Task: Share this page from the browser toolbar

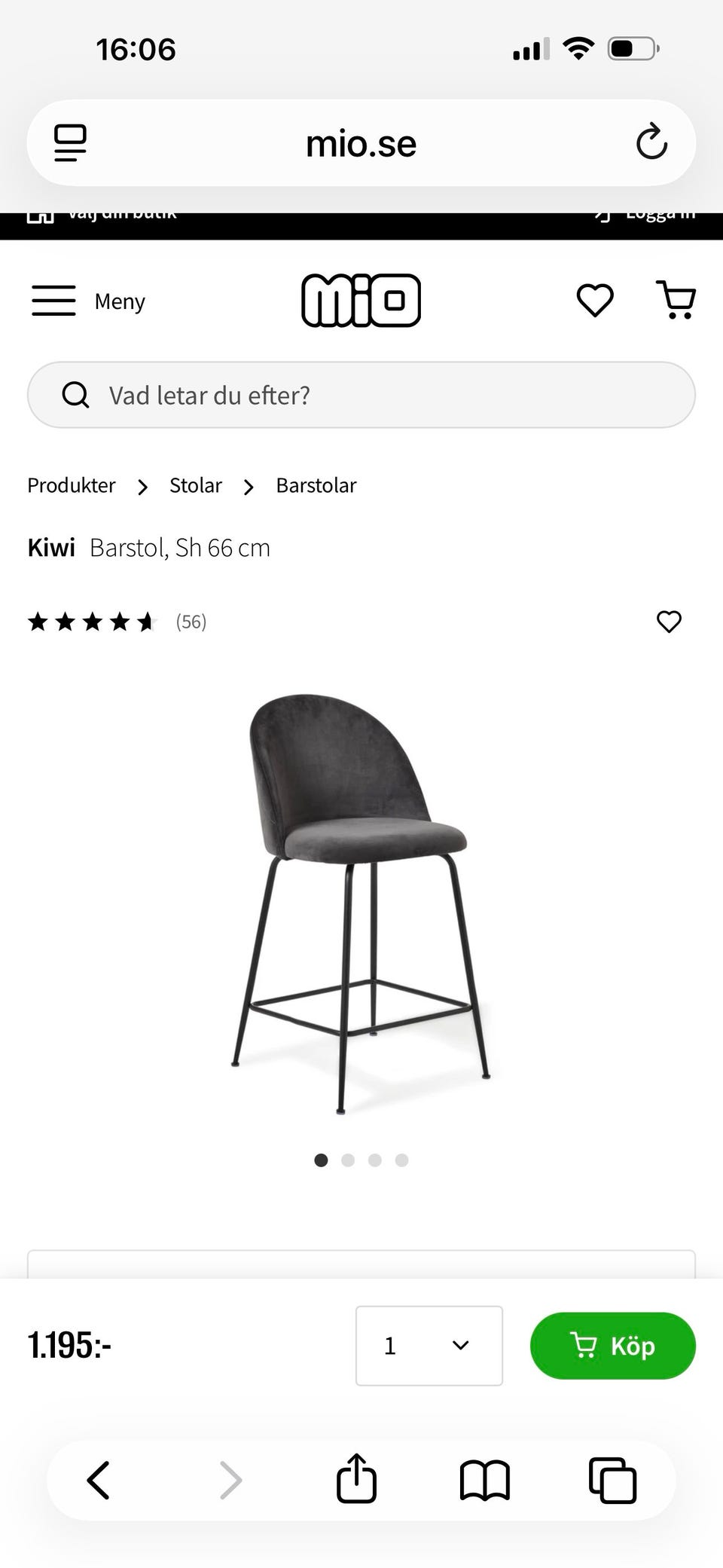Action: tap(356, 1480)
